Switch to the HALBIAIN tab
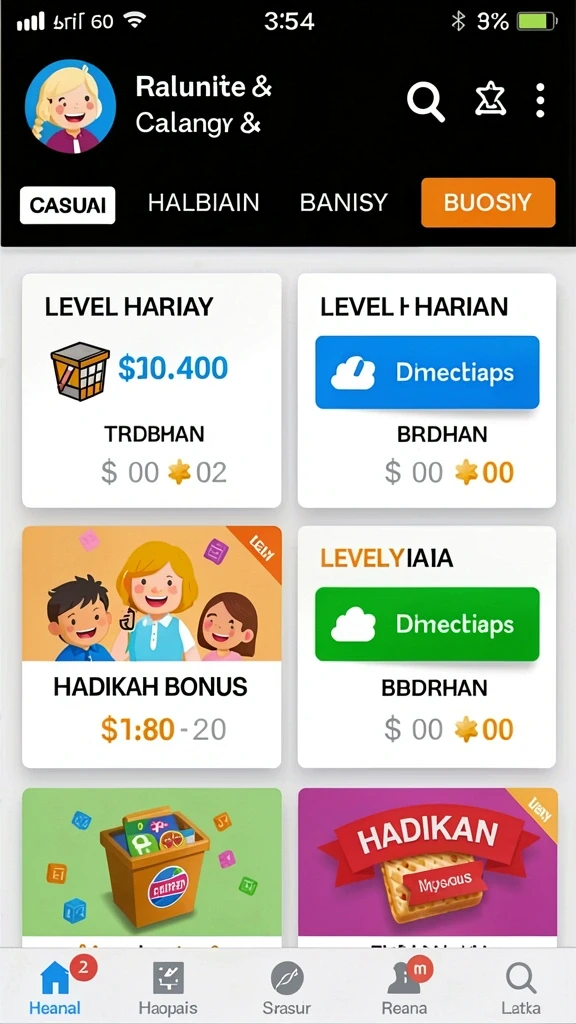Screen dimensions: 576x1024 click(204, 203)
